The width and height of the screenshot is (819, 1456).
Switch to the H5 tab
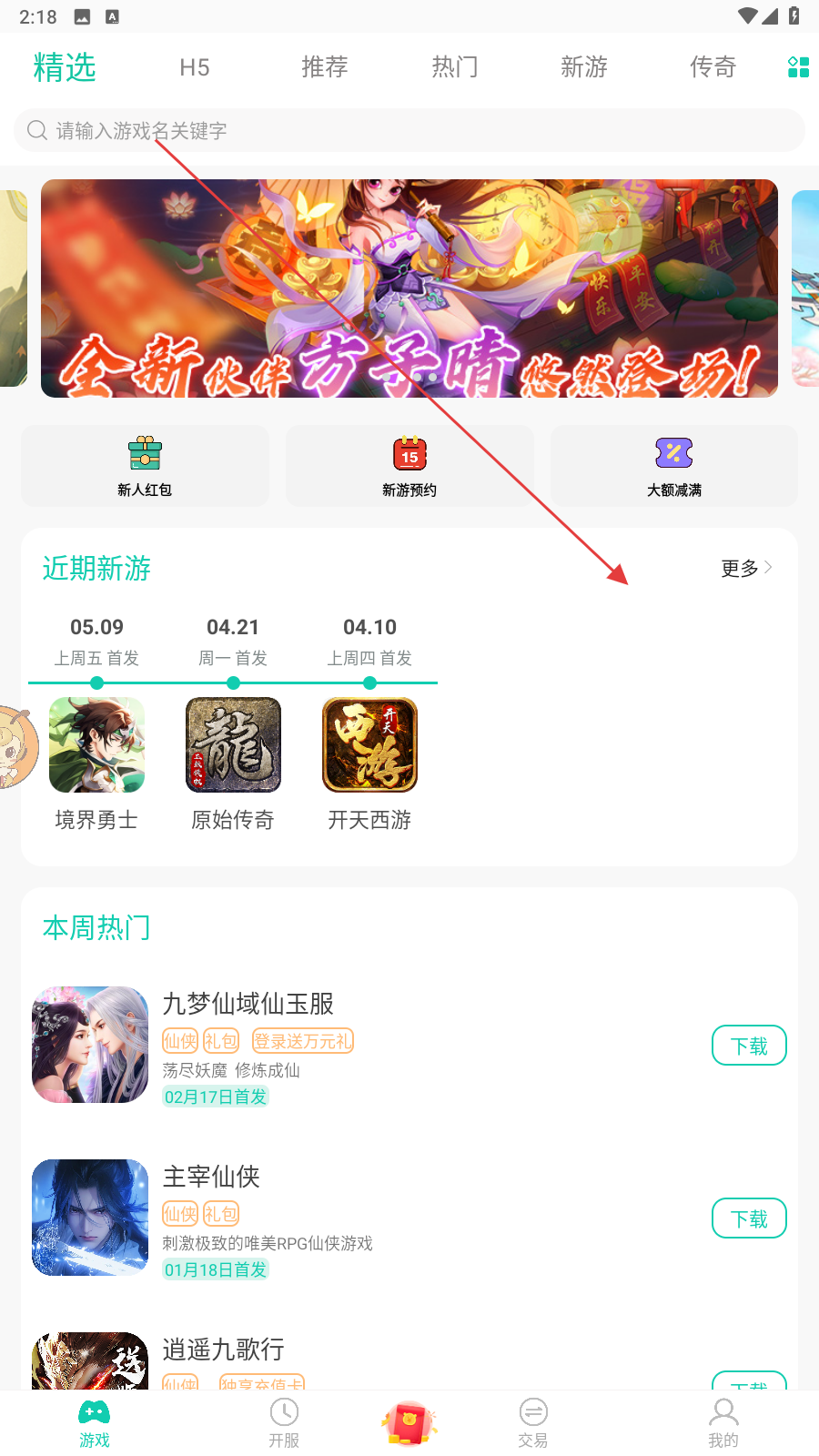195,67
